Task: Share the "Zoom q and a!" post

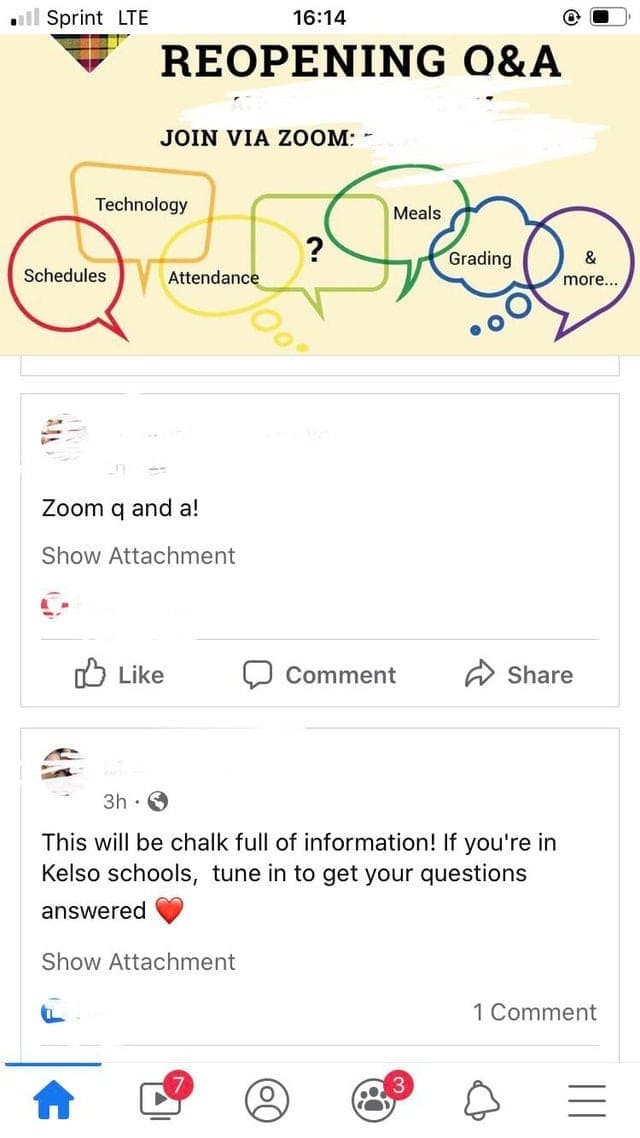Action: (519, 675)
